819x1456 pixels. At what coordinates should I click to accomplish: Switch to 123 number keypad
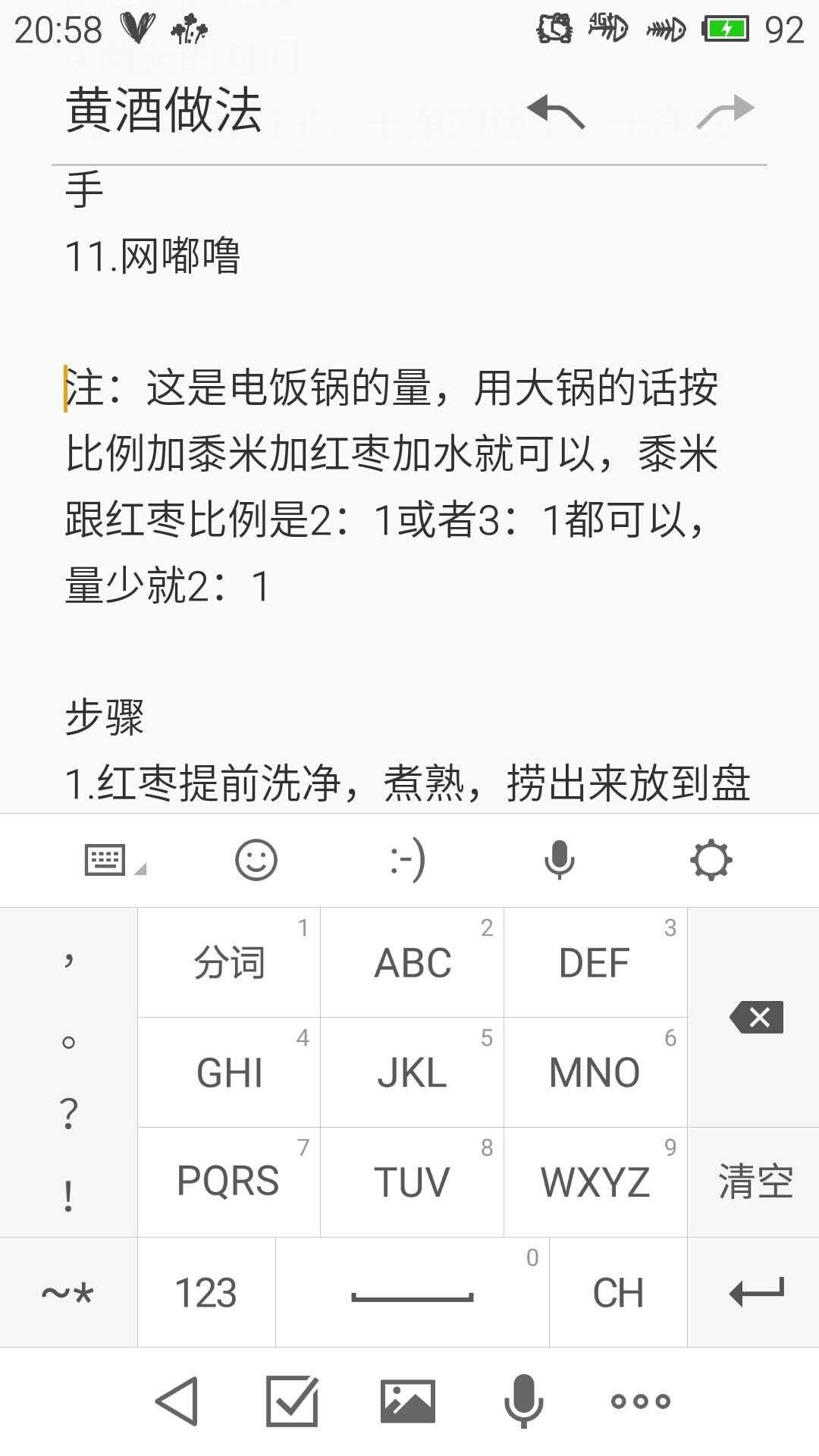point(206,1292)
